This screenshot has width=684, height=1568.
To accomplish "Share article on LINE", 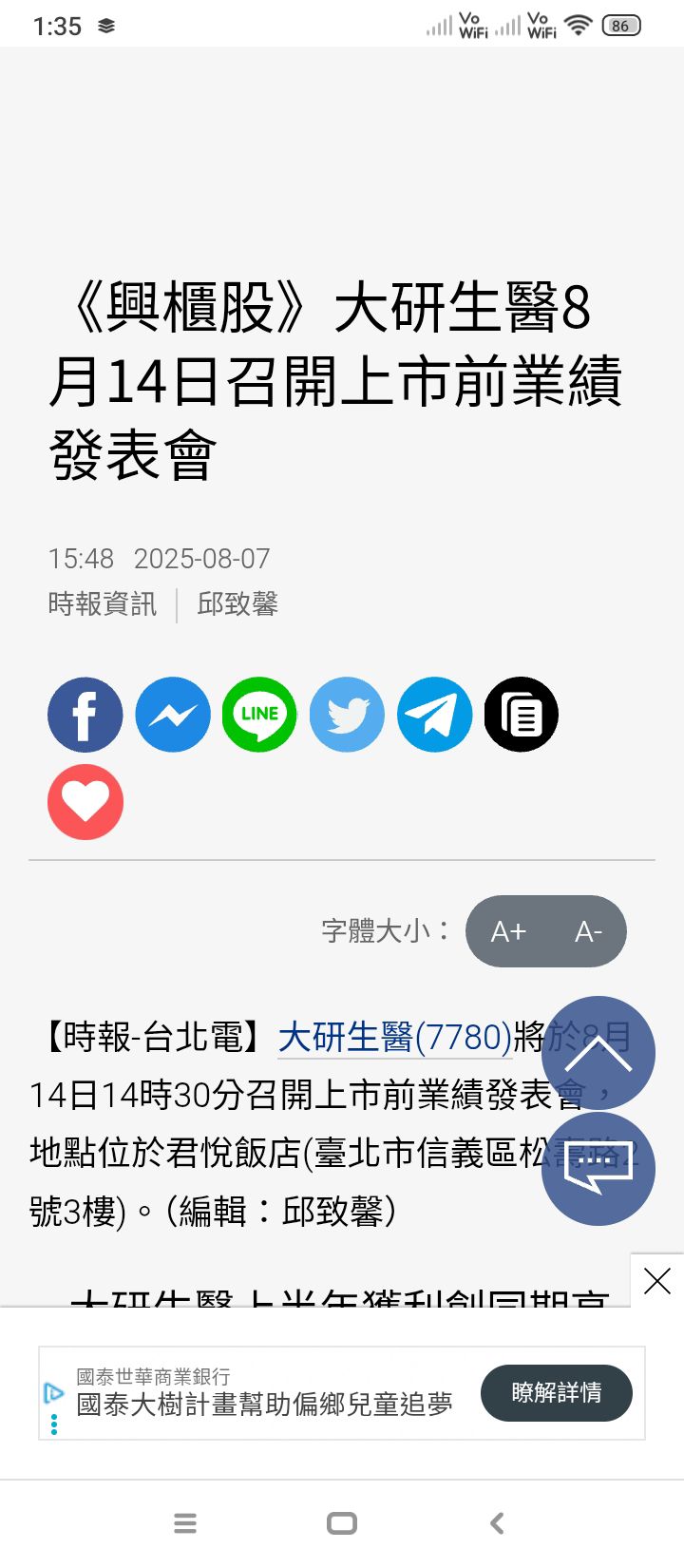I will pyautogui.click(x=259, y=715).
